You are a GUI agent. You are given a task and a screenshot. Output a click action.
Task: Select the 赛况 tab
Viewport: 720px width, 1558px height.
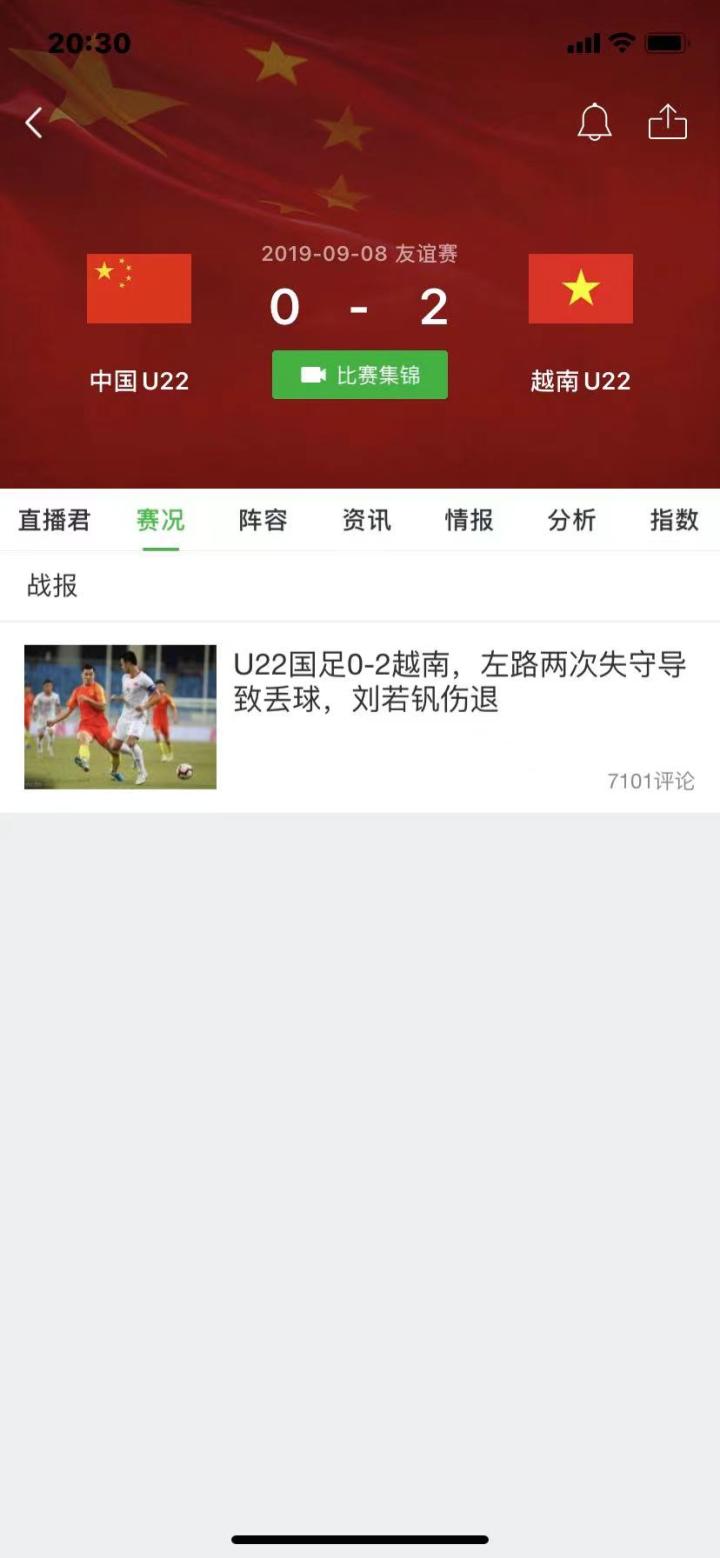tap(160, 520)
